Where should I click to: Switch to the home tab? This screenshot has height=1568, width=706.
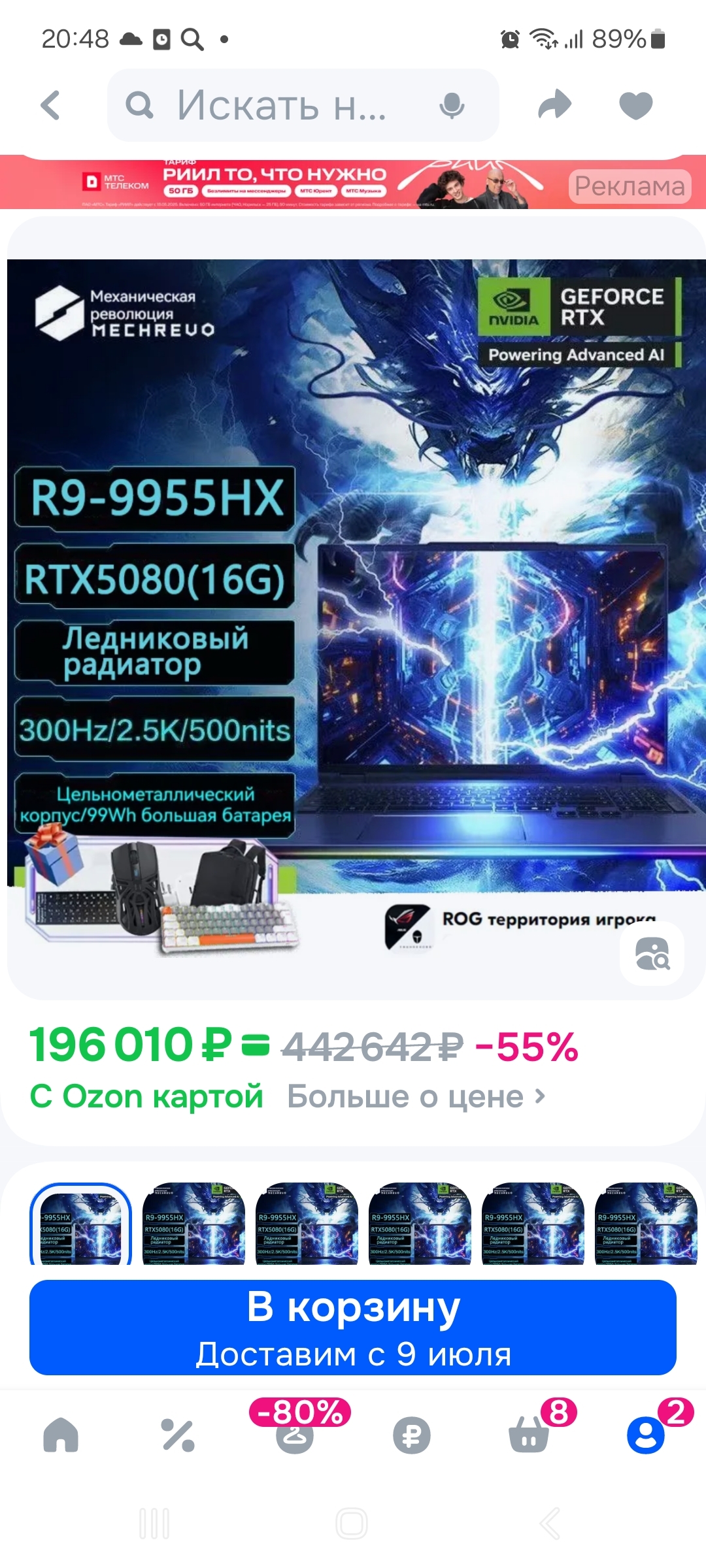coord(61,1435)
